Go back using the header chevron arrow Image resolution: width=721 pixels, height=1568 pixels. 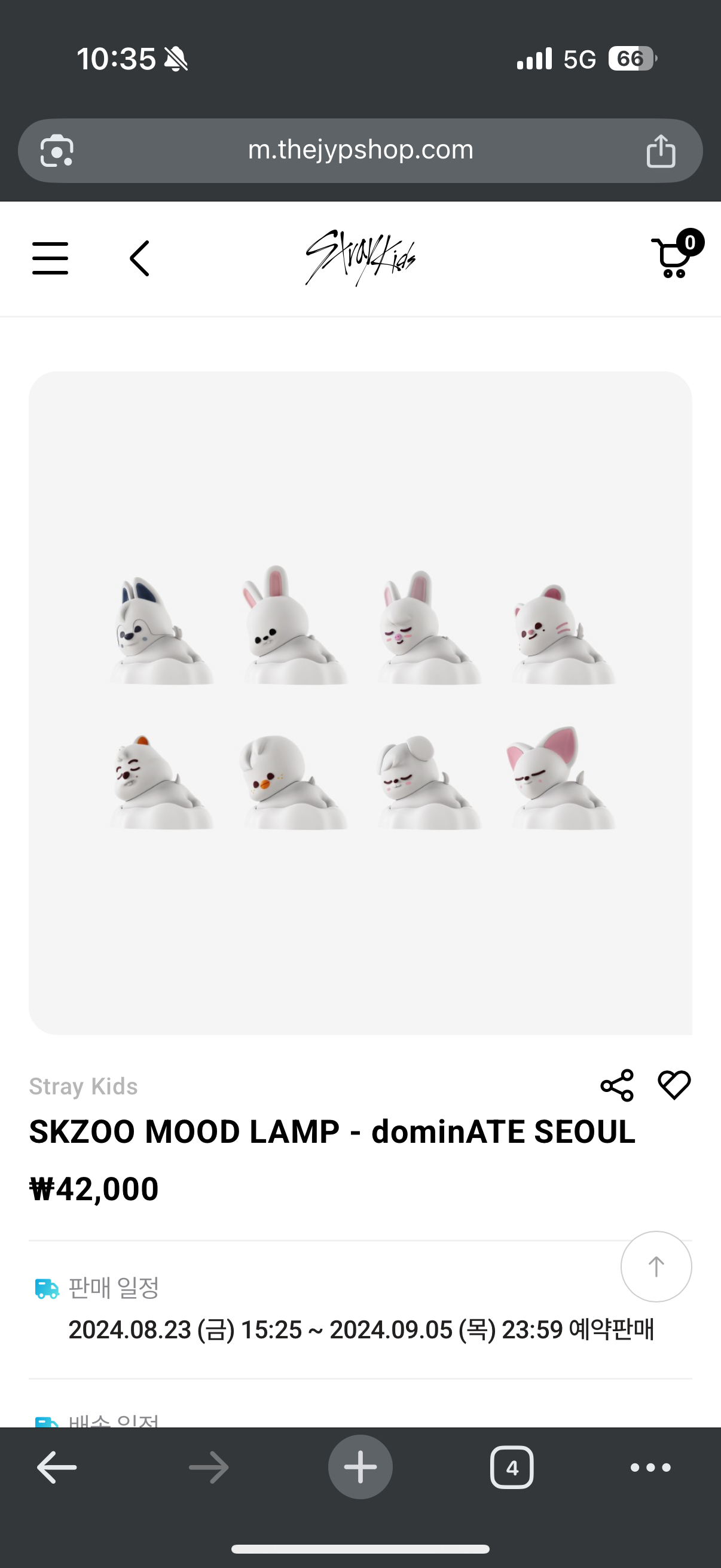pyautogui.click(x=139, y=258)
